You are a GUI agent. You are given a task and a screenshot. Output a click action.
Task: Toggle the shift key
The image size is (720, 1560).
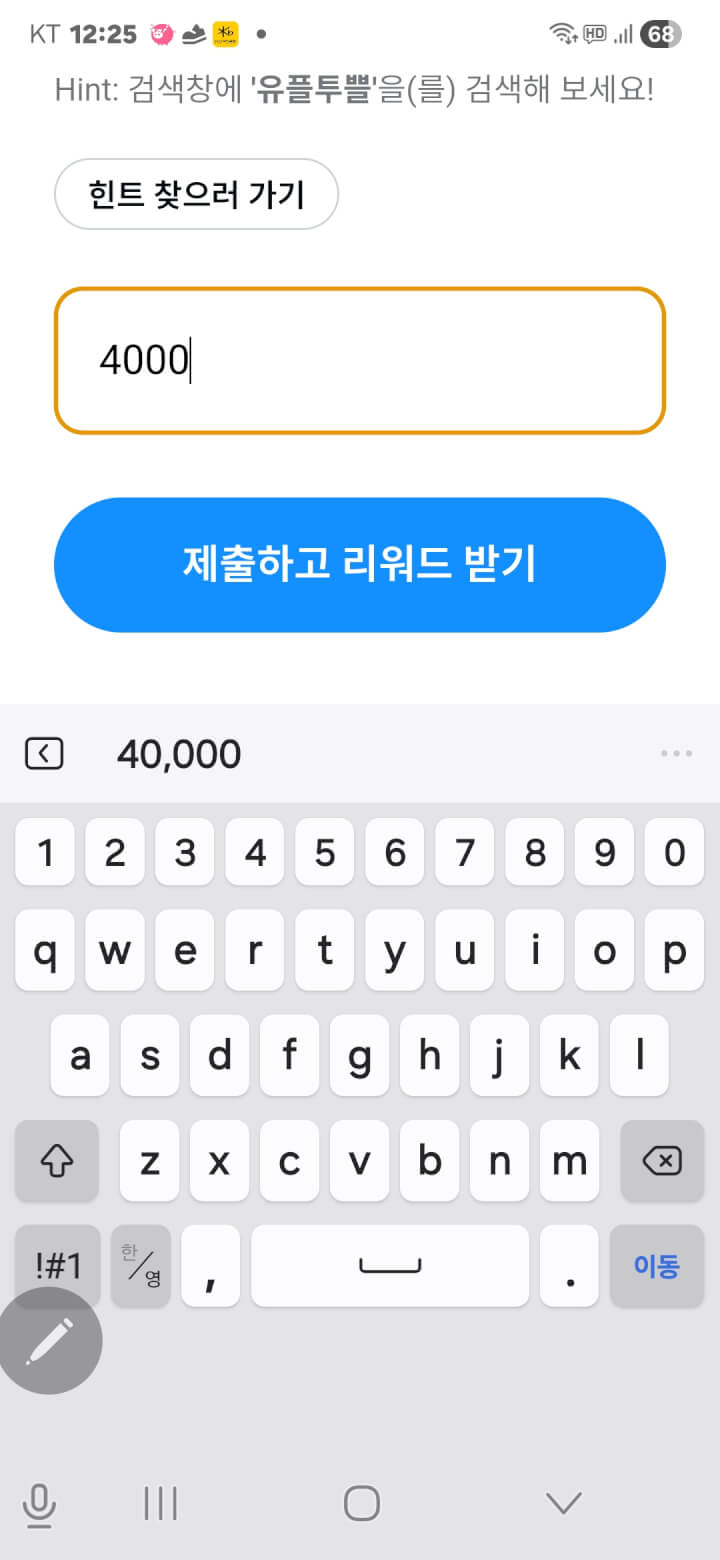point(57,1161)
